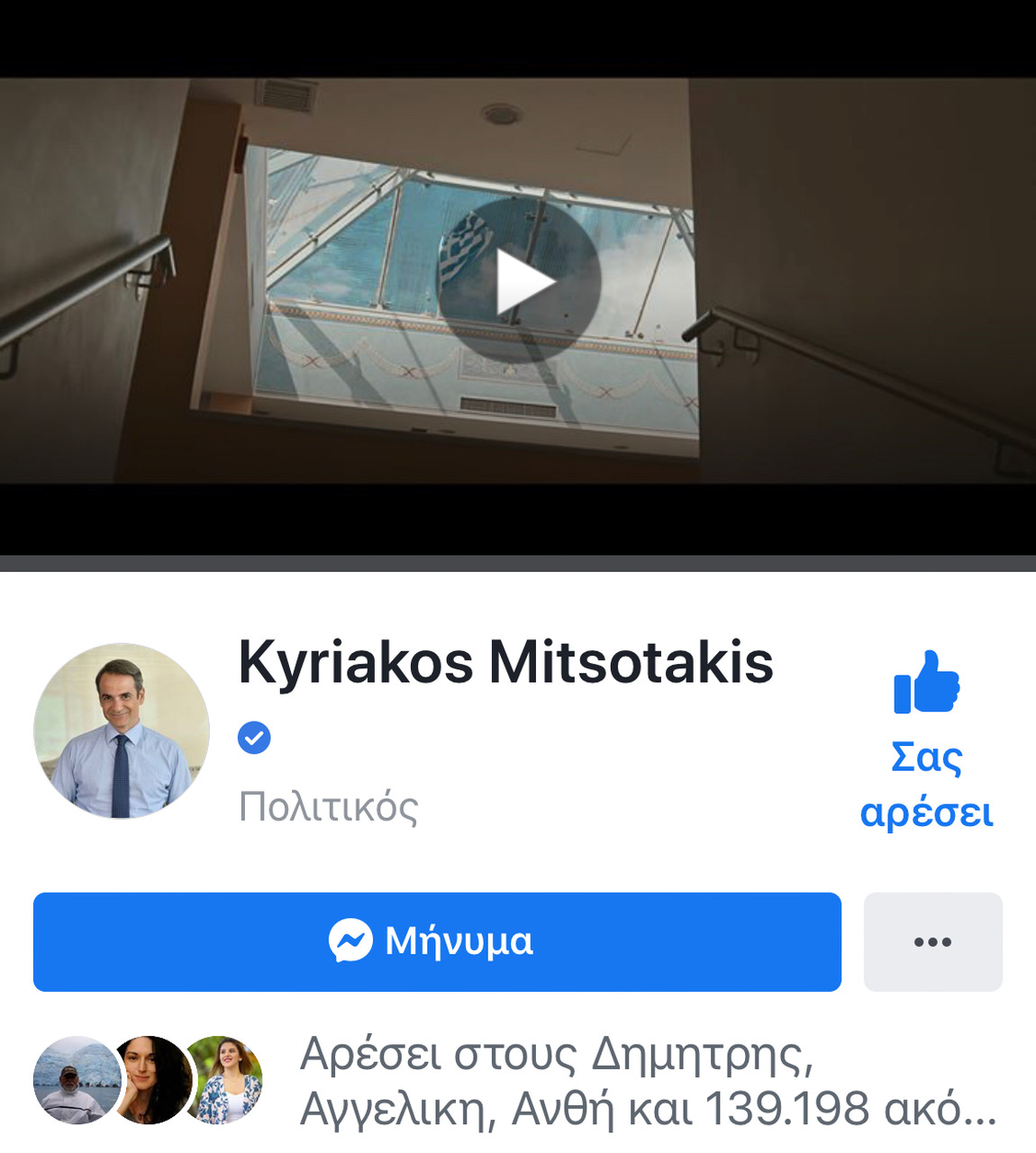
Task: Play the cover video
Action: click(x=519, y=282)
